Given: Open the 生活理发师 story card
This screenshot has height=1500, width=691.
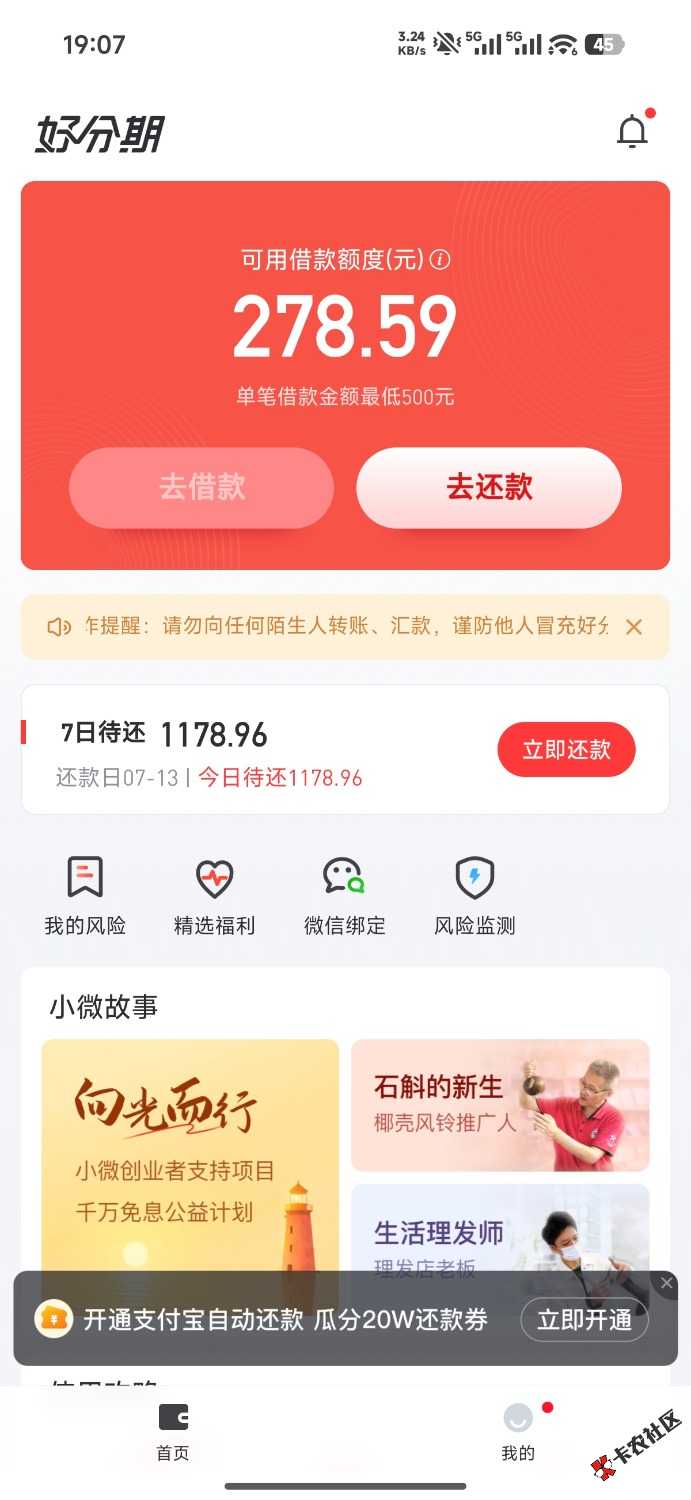Looking at the screenshot, I should [x=500, y=1230].
